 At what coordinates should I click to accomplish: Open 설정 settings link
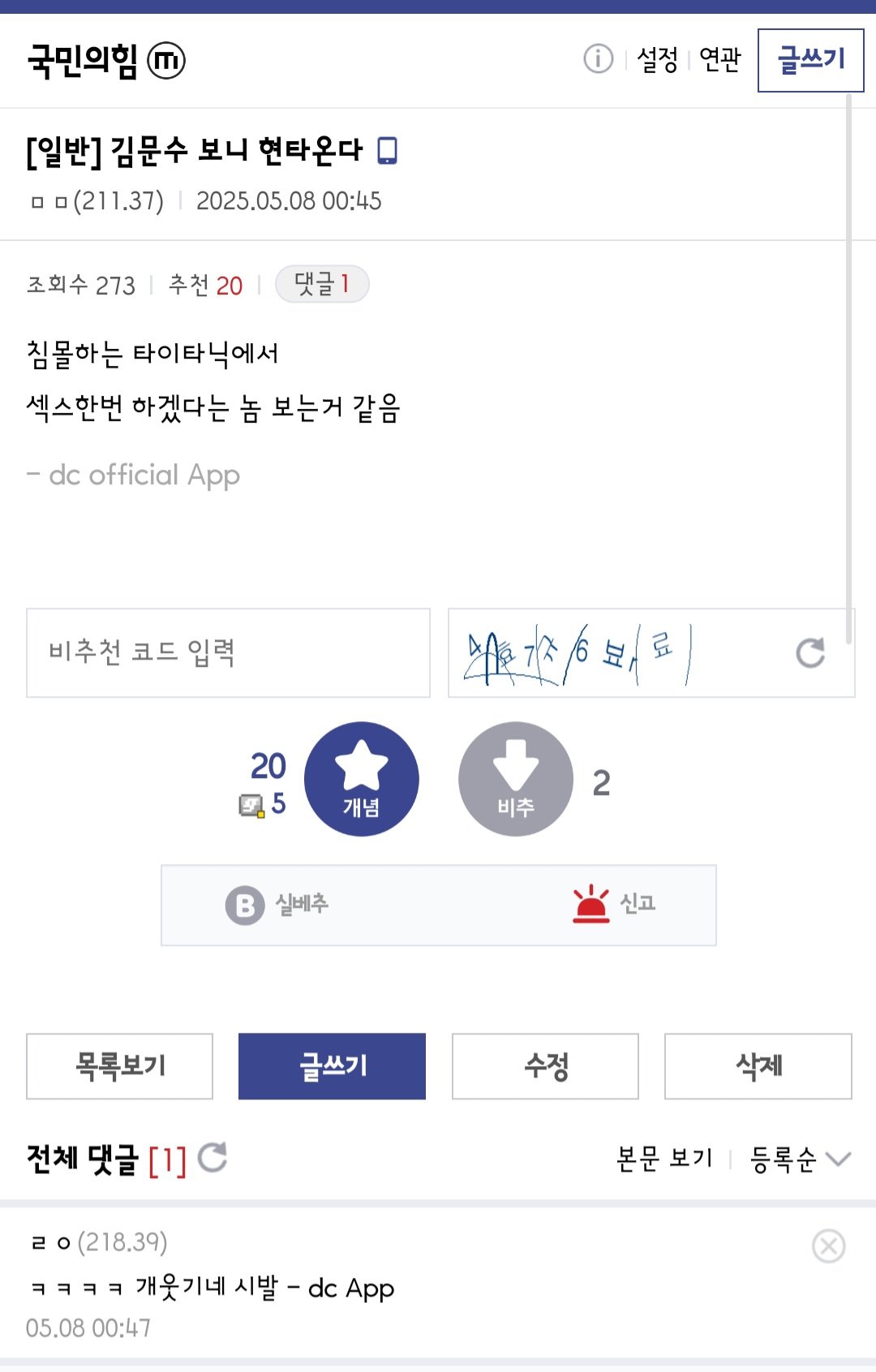[657, 59]
